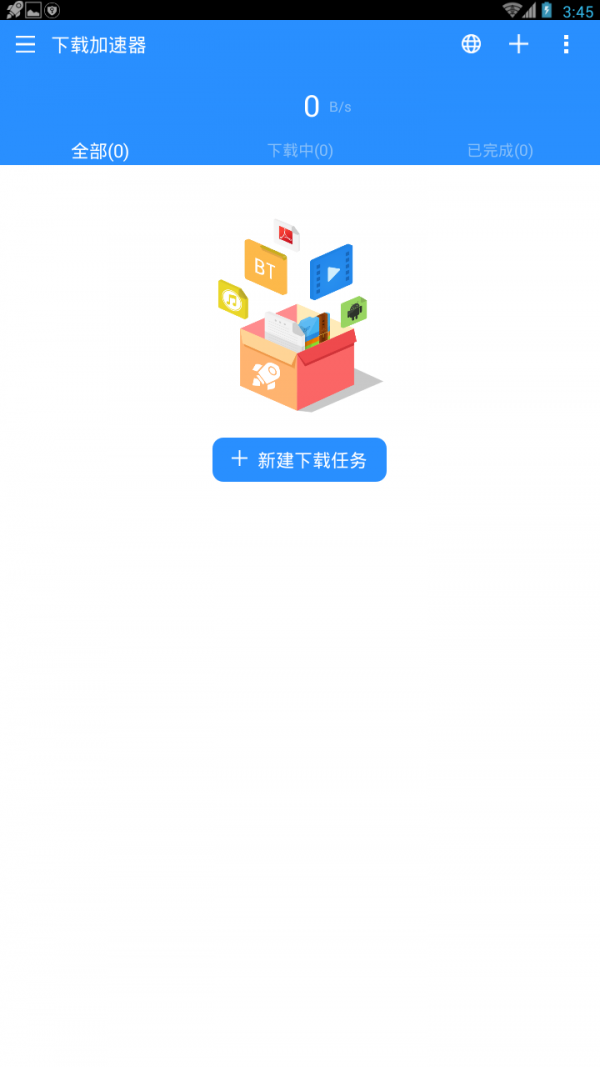The image size is (600, 1067).
Task: Tap the plus icon in app bar
Action: coord(518,44)
